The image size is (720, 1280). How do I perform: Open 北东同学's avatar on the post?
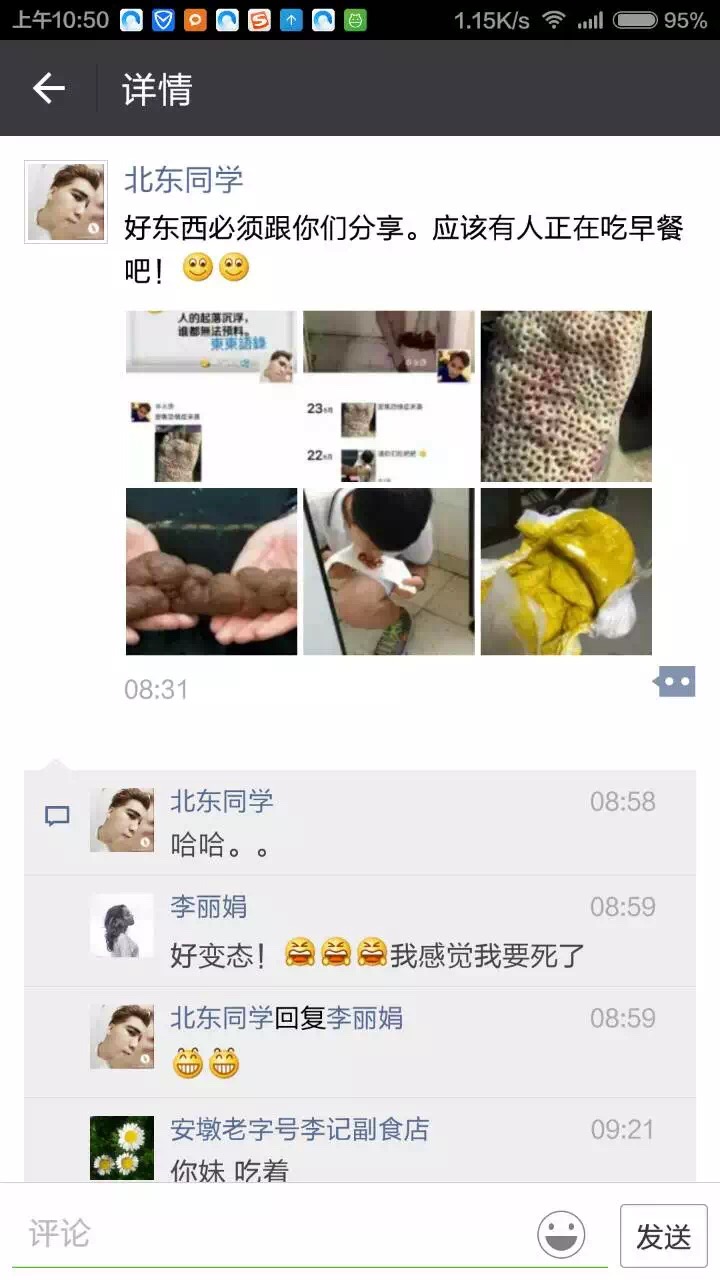[x=66, y=202]
